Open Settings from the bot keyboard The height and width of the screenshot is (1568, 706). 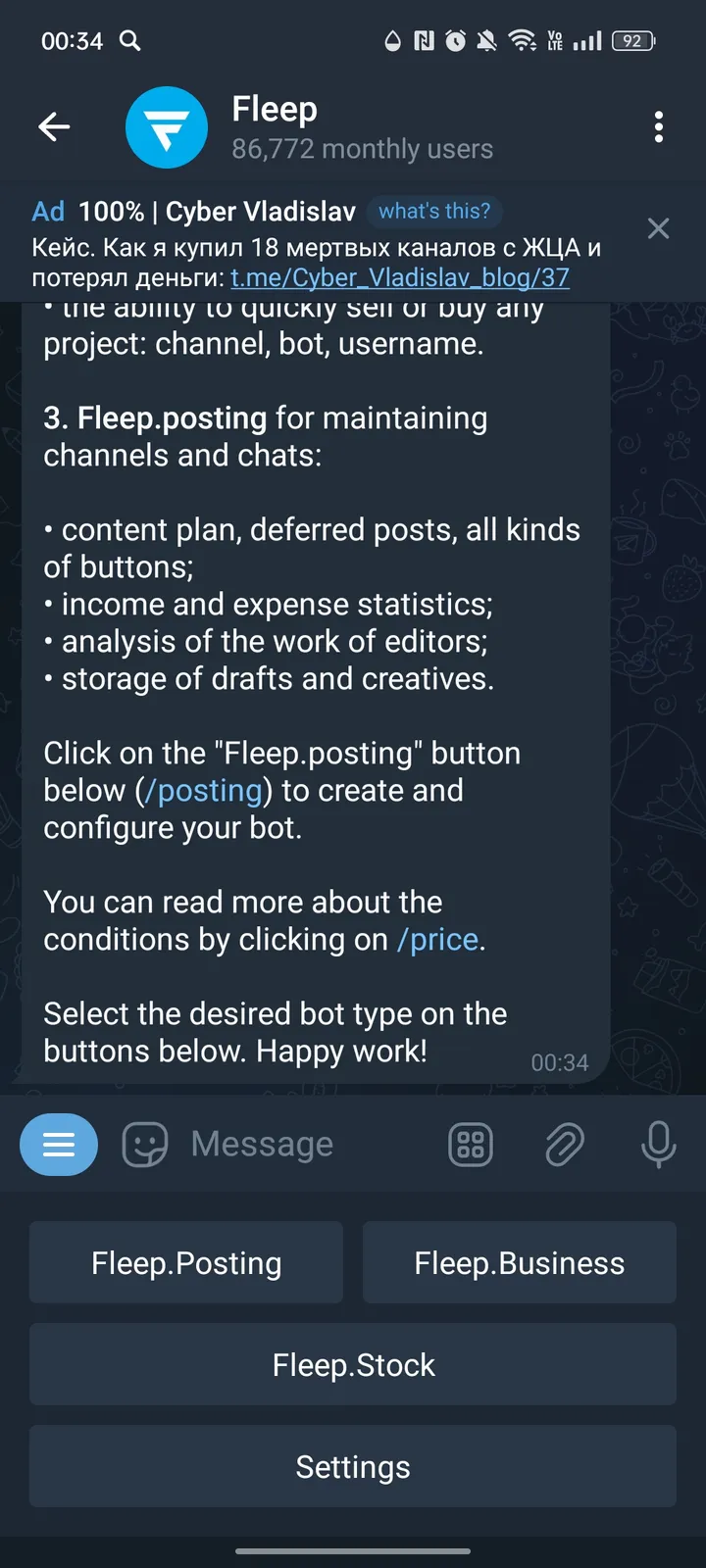(x=353, y=1467)
